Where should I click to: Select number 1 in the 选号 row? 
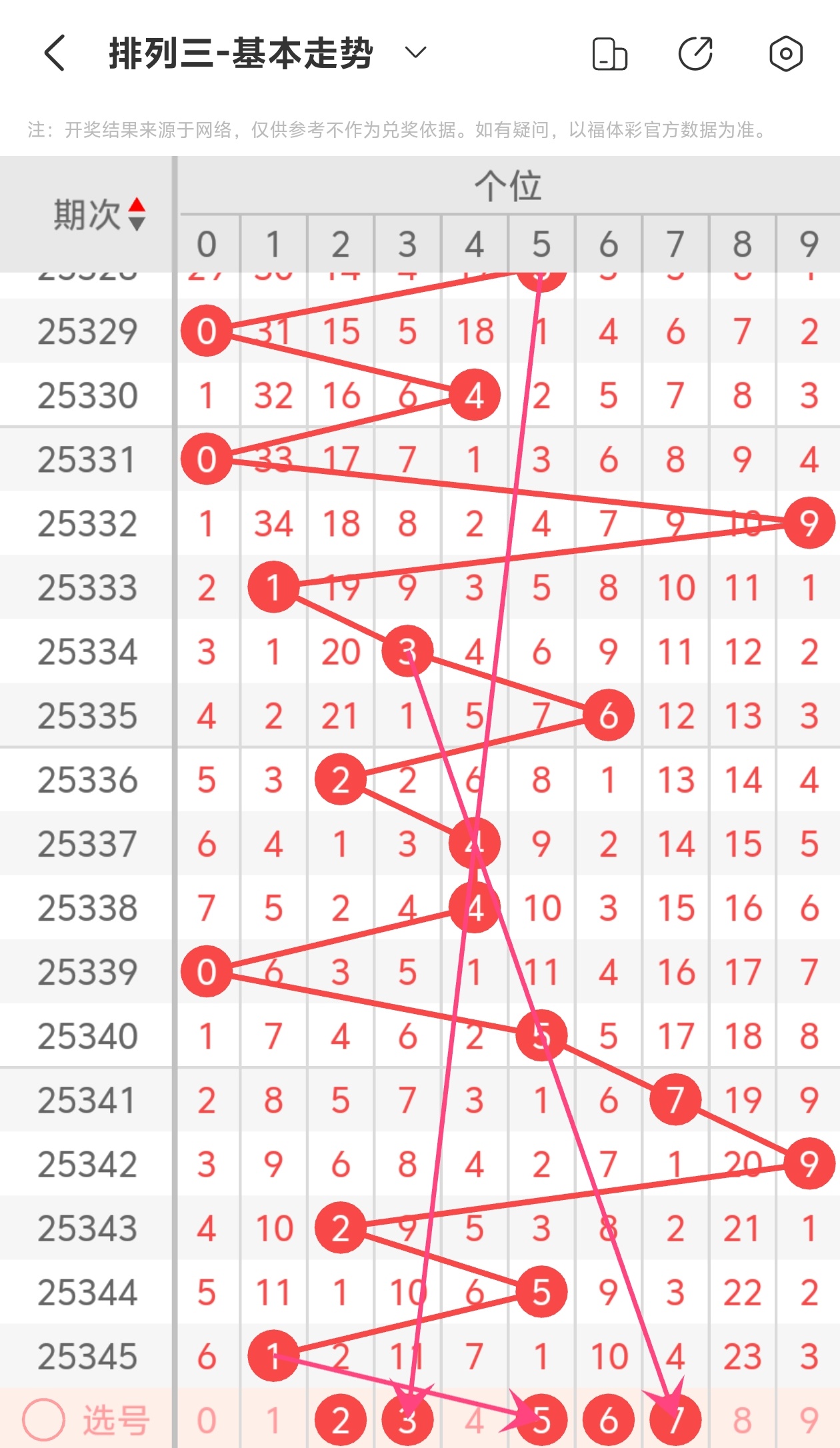[x=273, y=1420]
